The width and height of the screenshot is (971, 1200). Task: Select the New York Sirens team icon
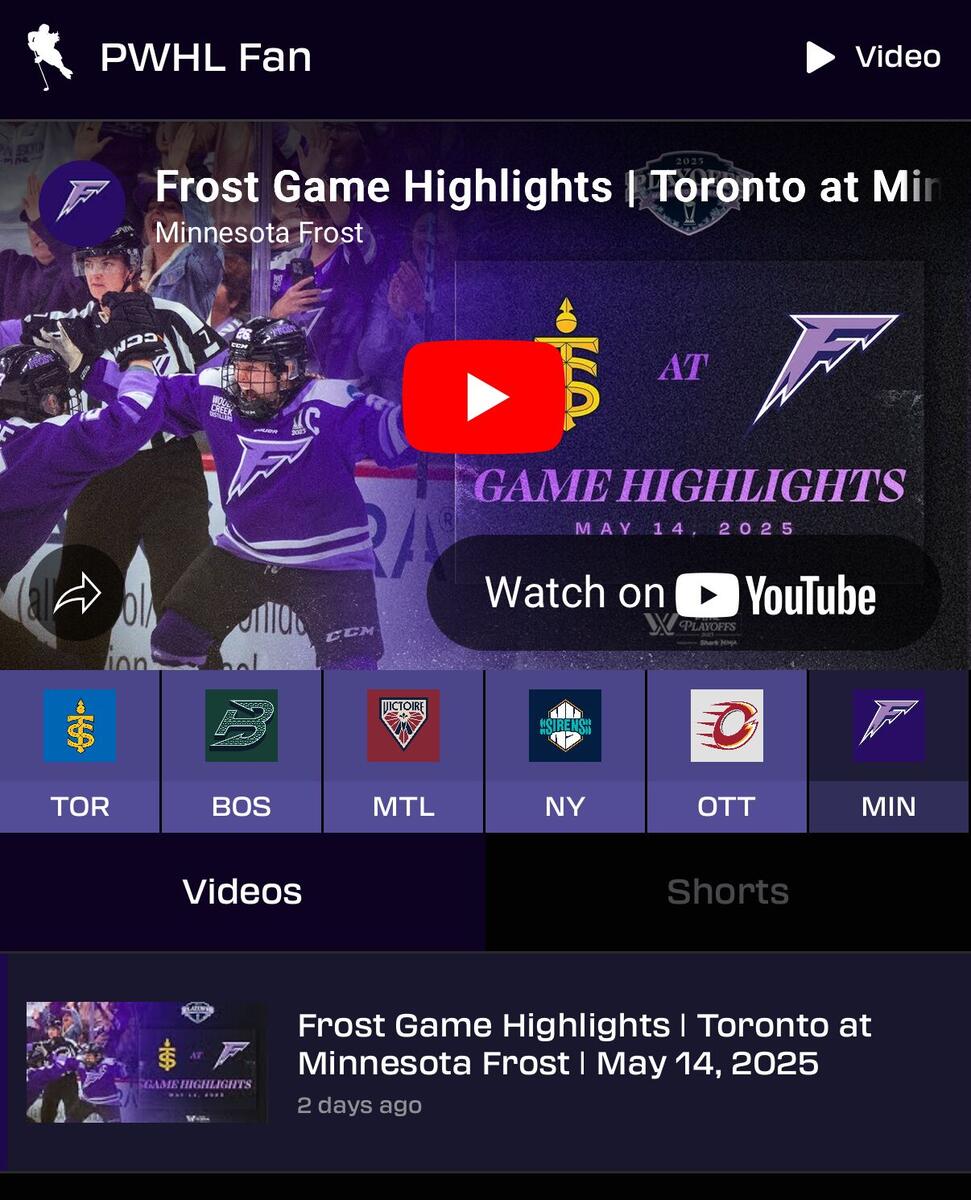(x=565, y=726)
